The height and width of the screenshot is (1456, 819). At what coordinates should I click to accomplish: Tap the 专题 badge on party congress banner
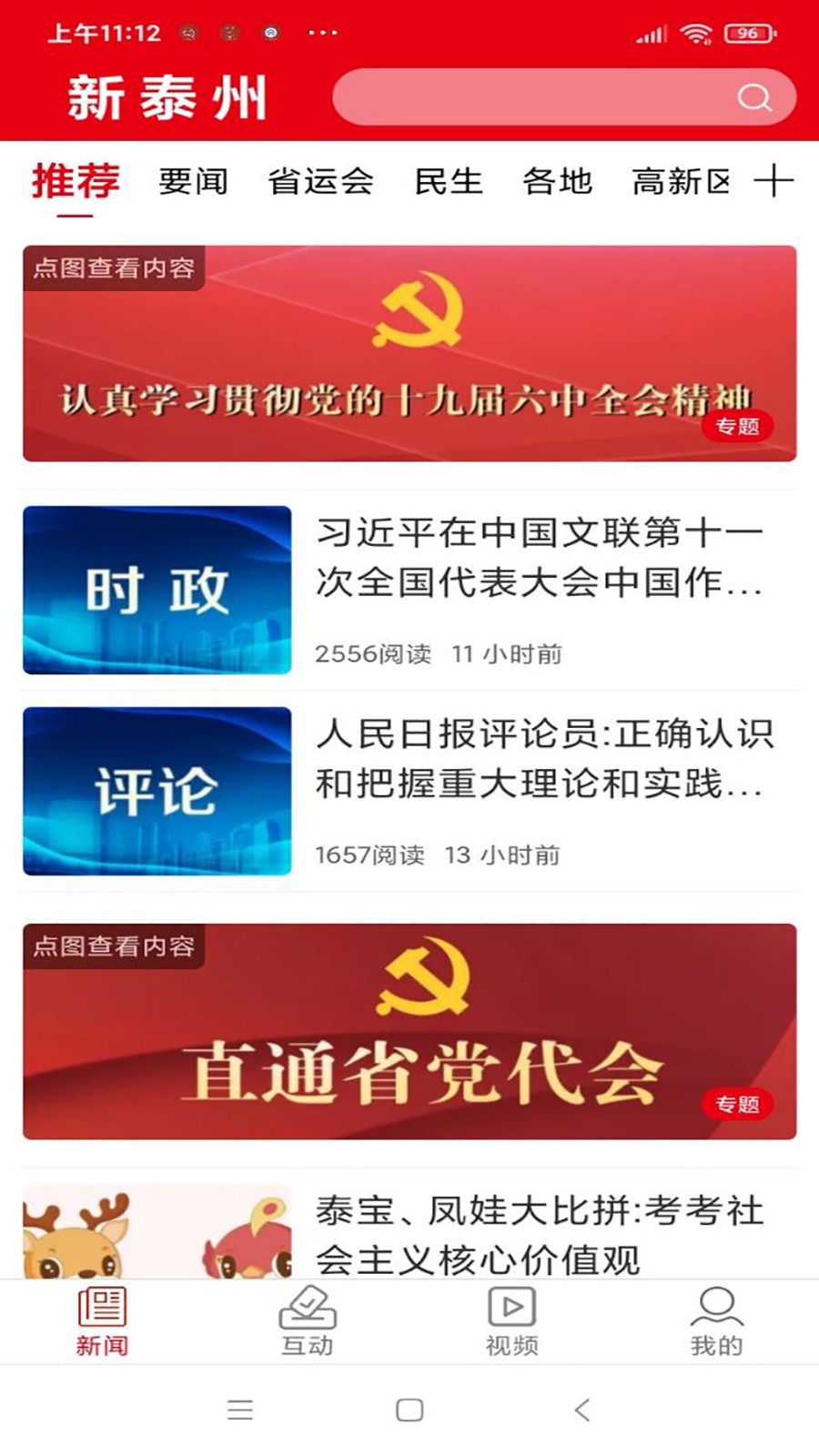[739, 1104]
